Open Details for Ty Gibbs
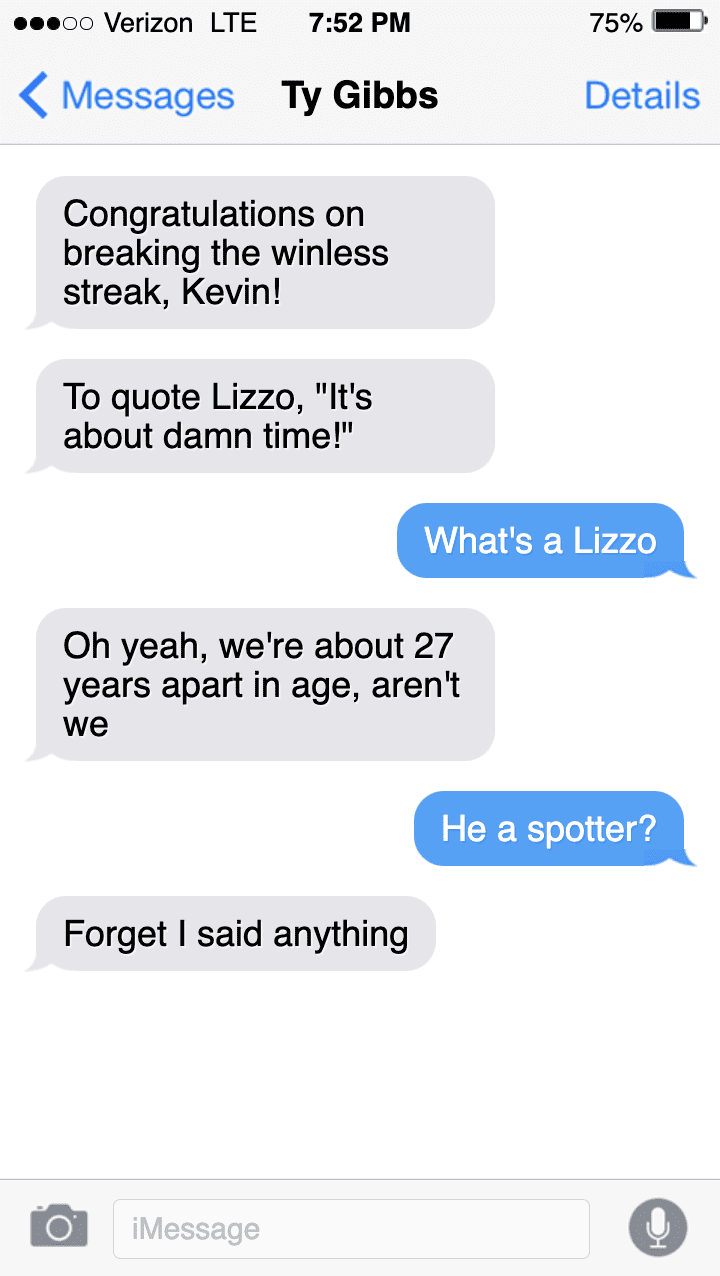This screenshot has height=1276, width=720. pyautogui.click(x=641, y=96)
